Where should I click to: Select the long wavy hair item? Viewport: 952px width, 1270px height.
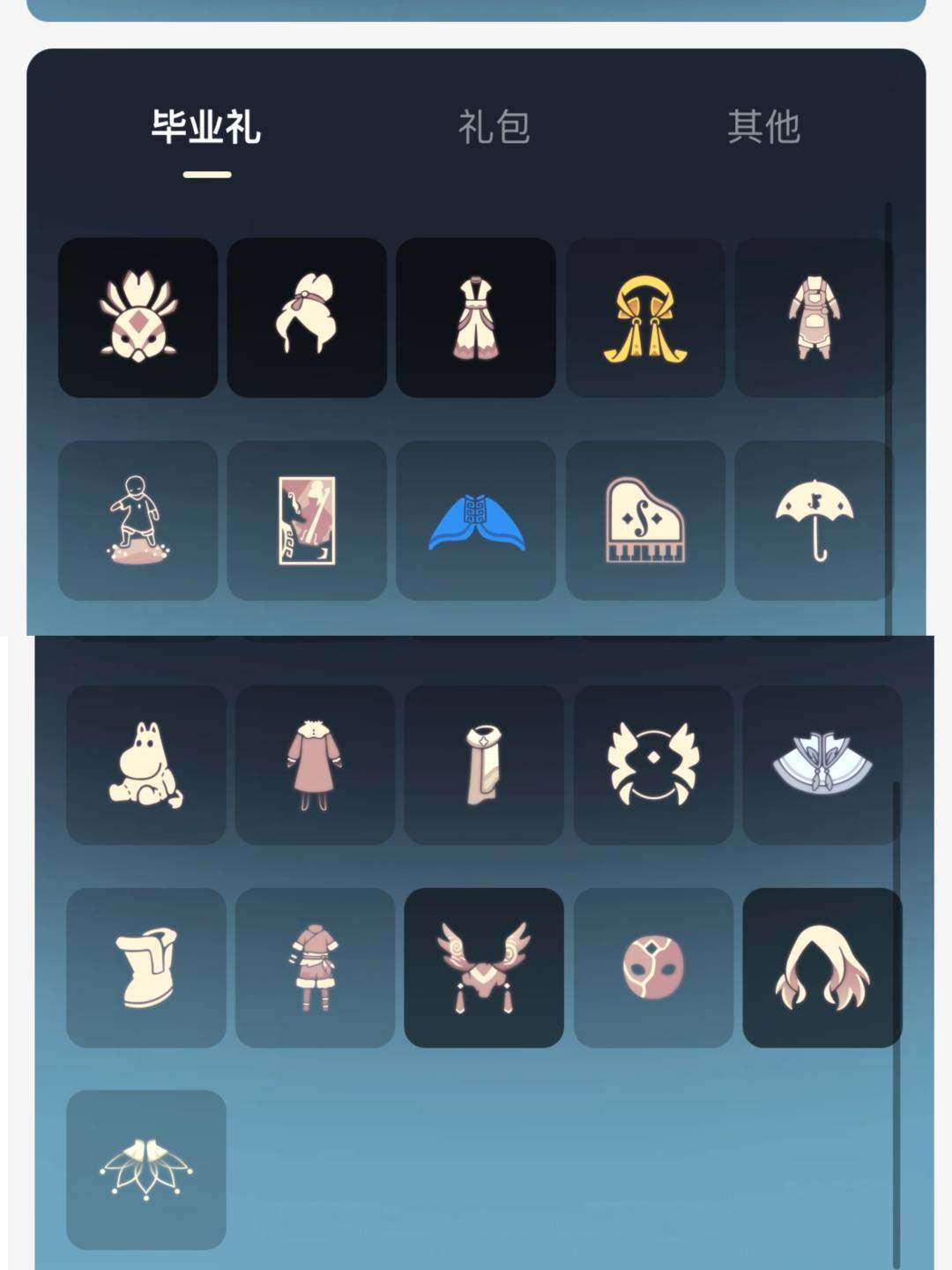pos(822,967)
